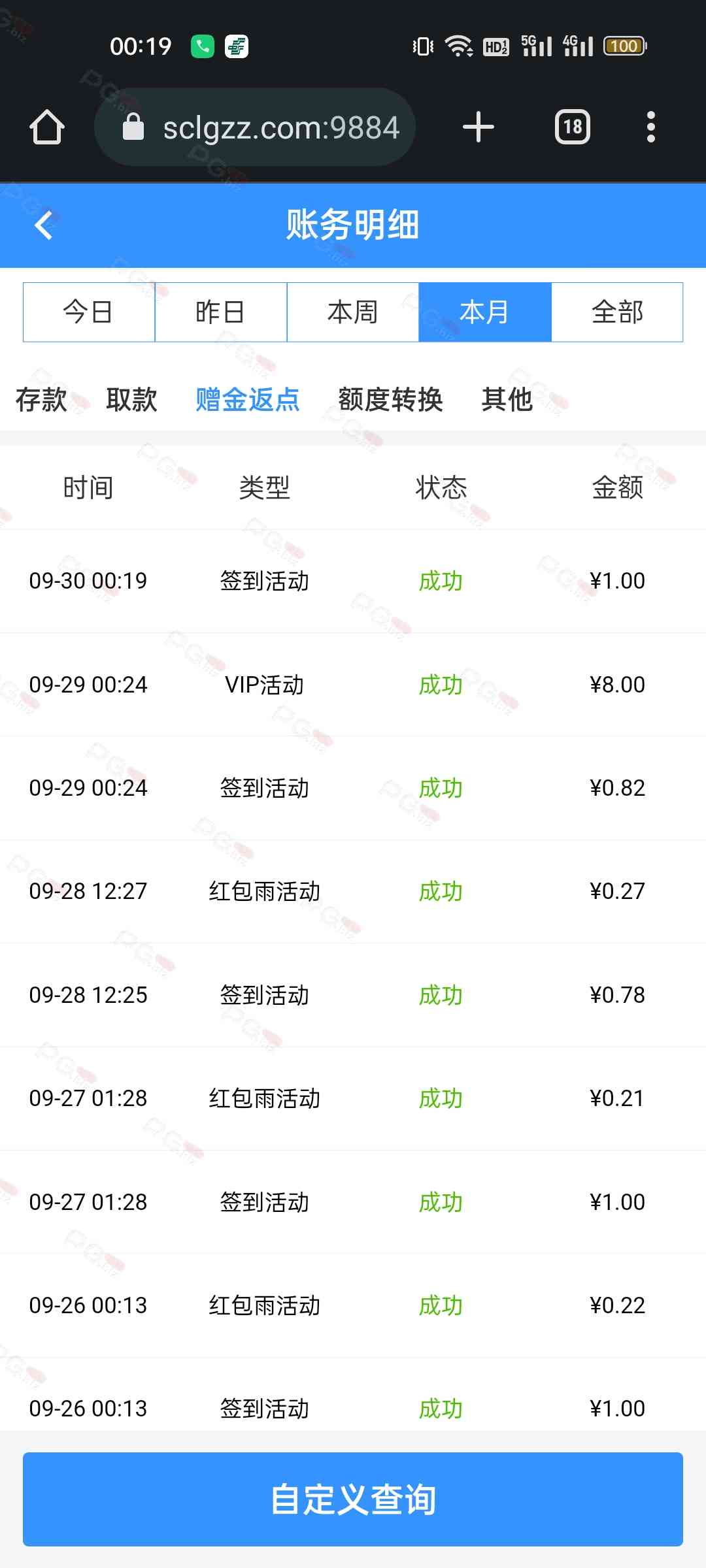Select the 本月 time filter
The image size is (706, 1568).
pos(484,312)
